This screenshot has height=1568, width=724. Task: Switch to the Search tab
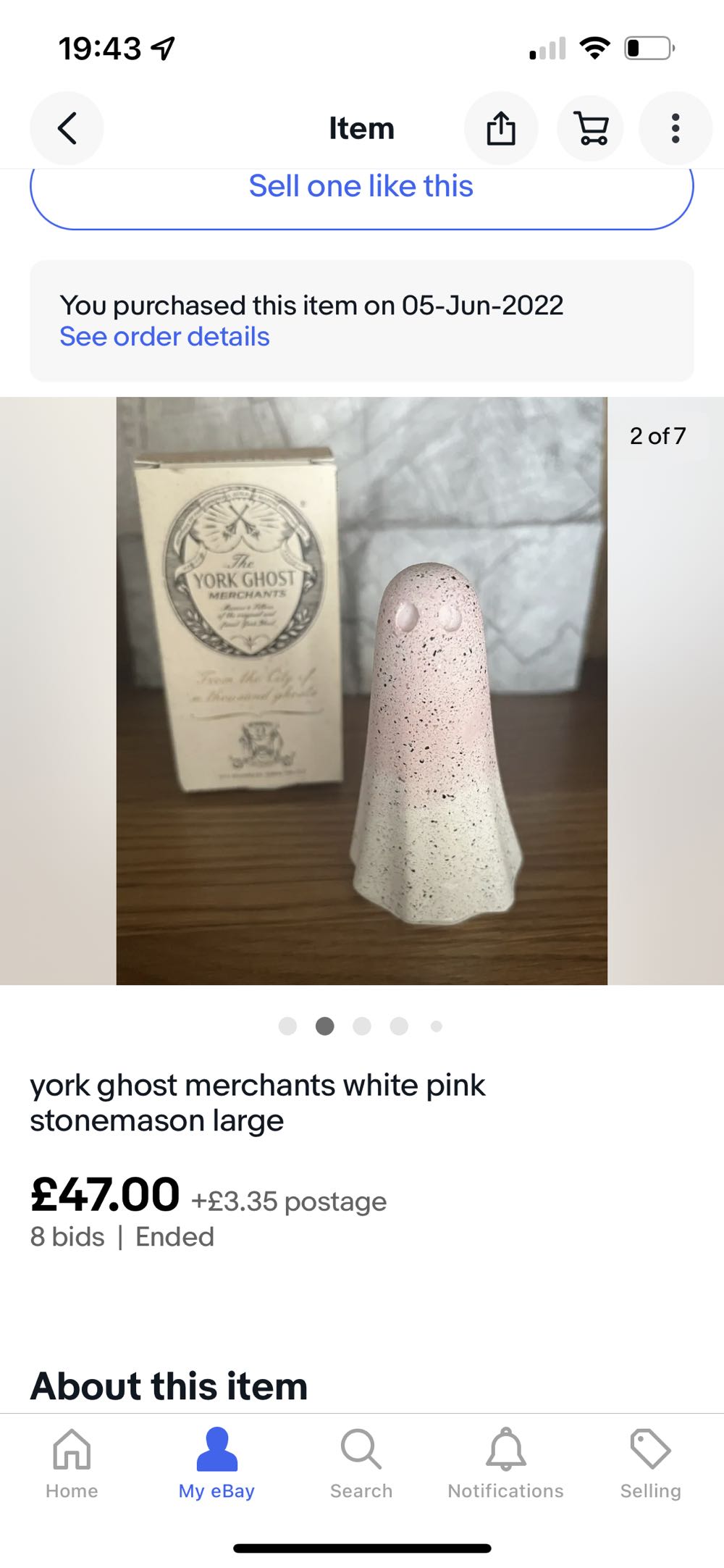[361, 1463]
